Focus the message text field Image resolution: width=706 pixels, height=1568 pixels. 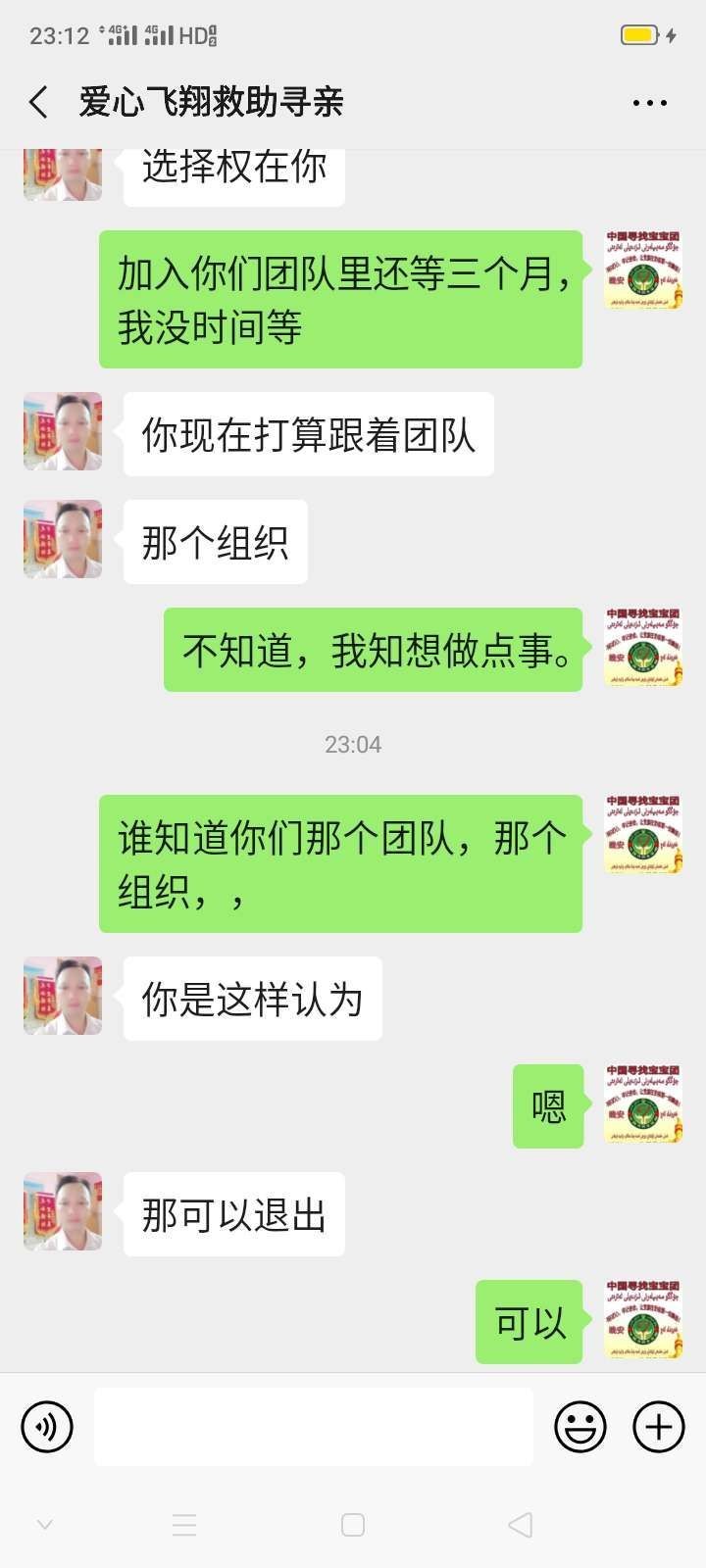(314, 1427)
